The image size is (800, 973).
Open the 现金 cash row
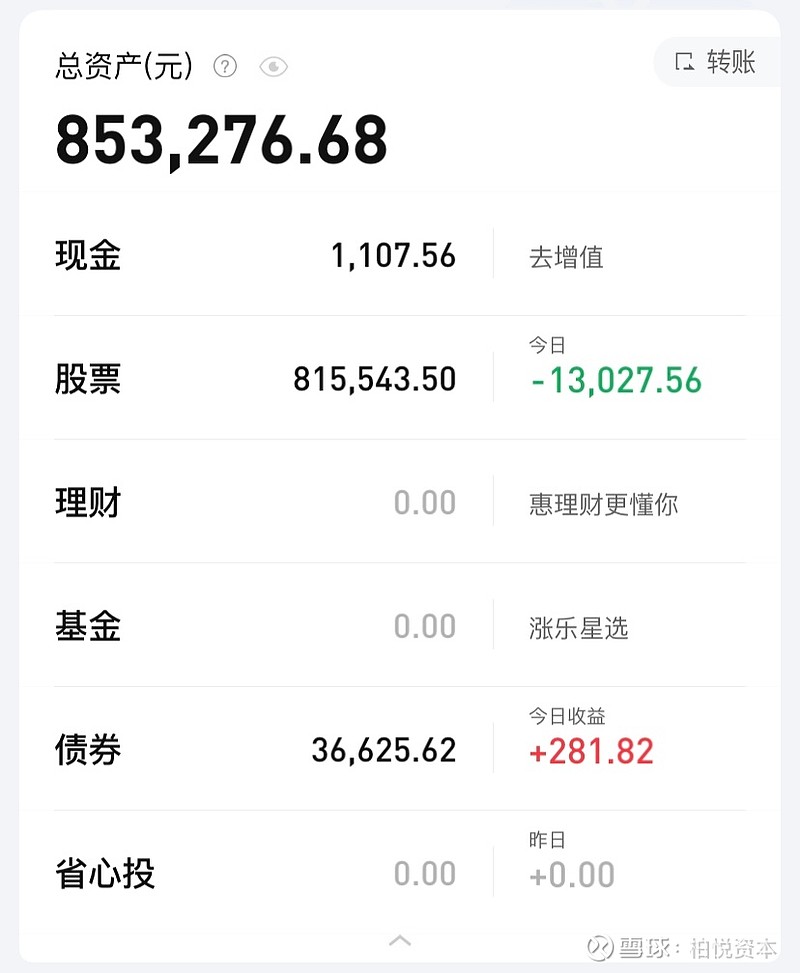[x=88, y=256]
